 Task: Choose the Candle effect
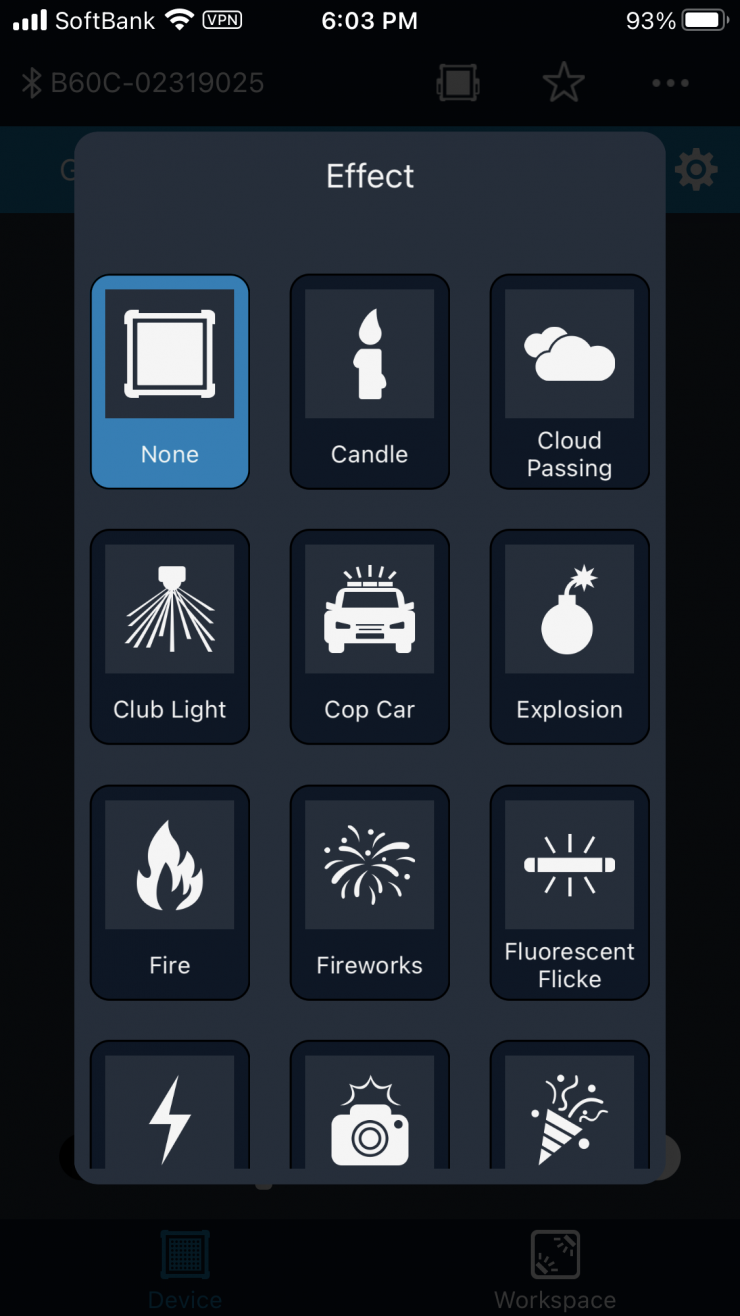pyautogui.click(x=370, y=382)
